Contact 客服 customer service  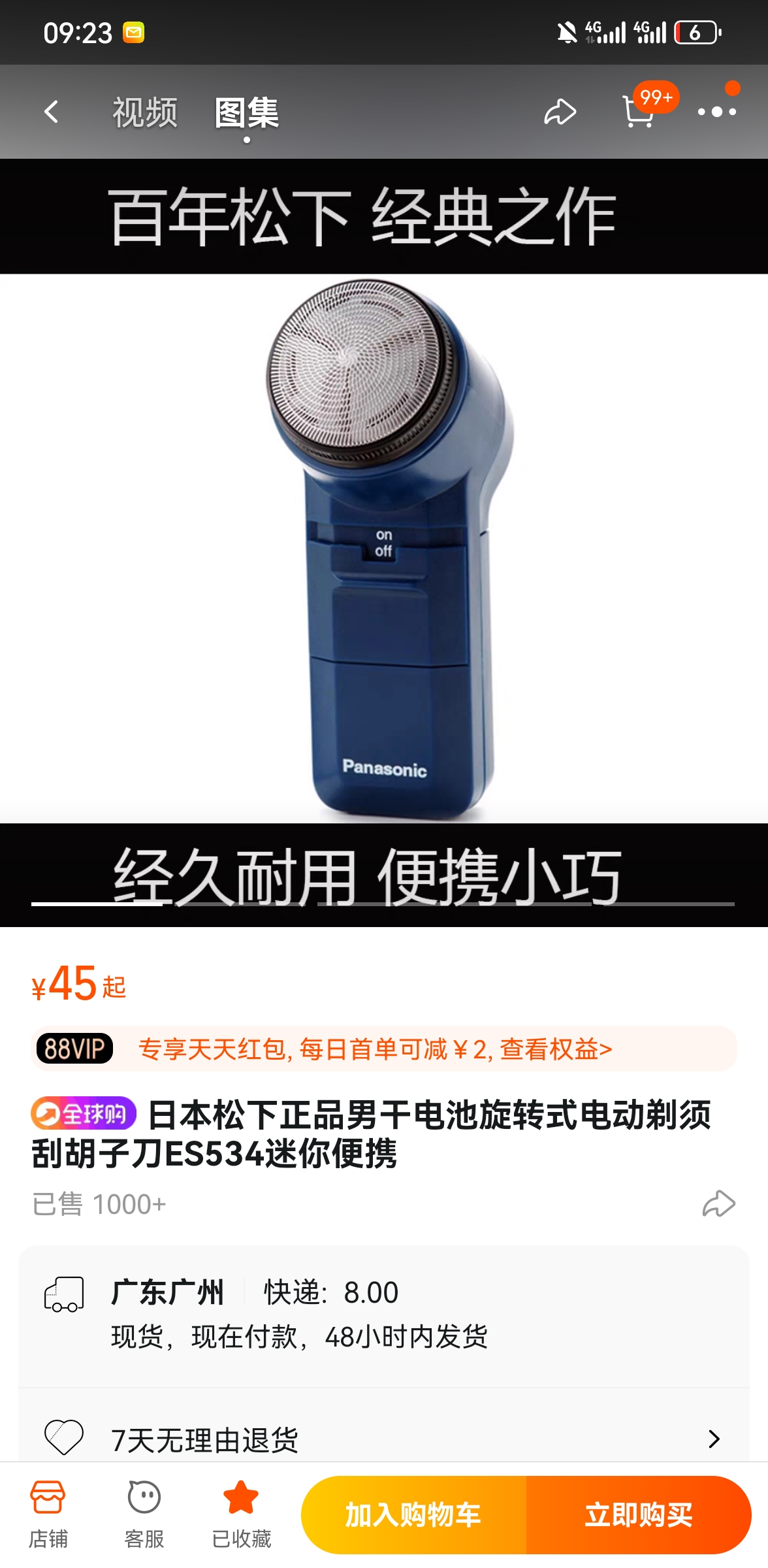pyautogui.click(x=144, y=1514)
